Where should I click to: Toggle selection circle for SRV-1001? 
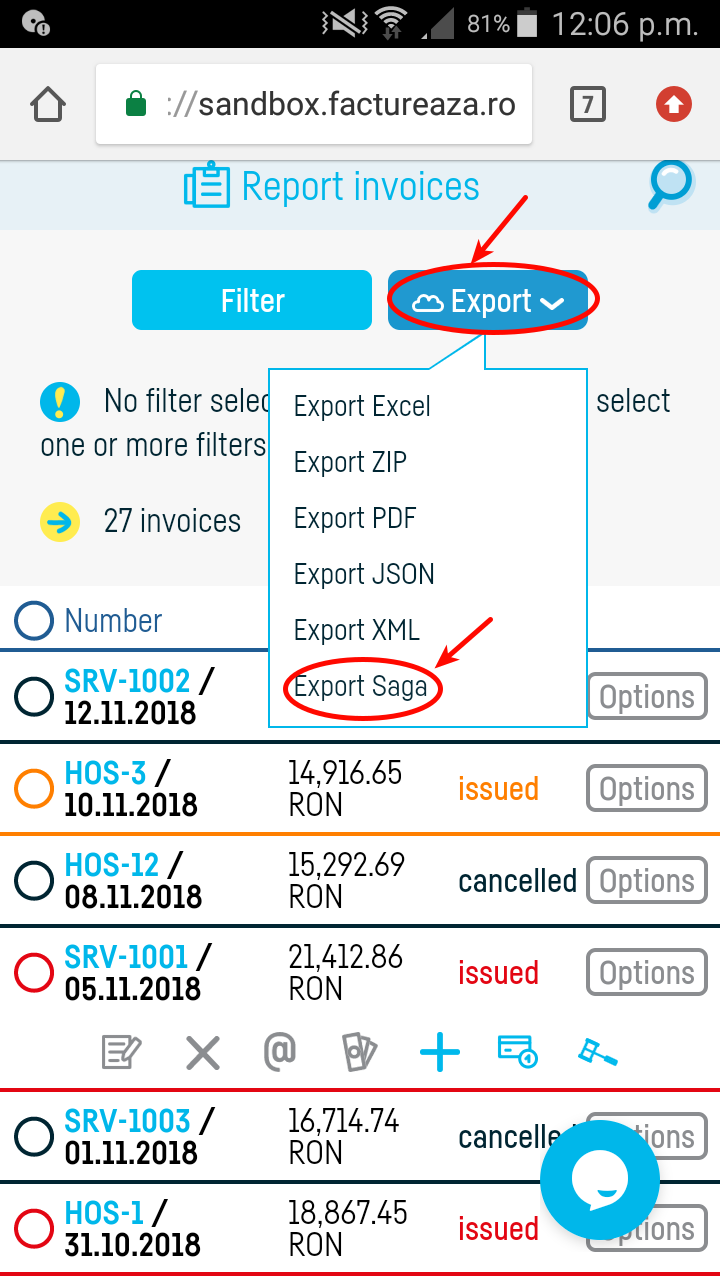click(33, 973)
